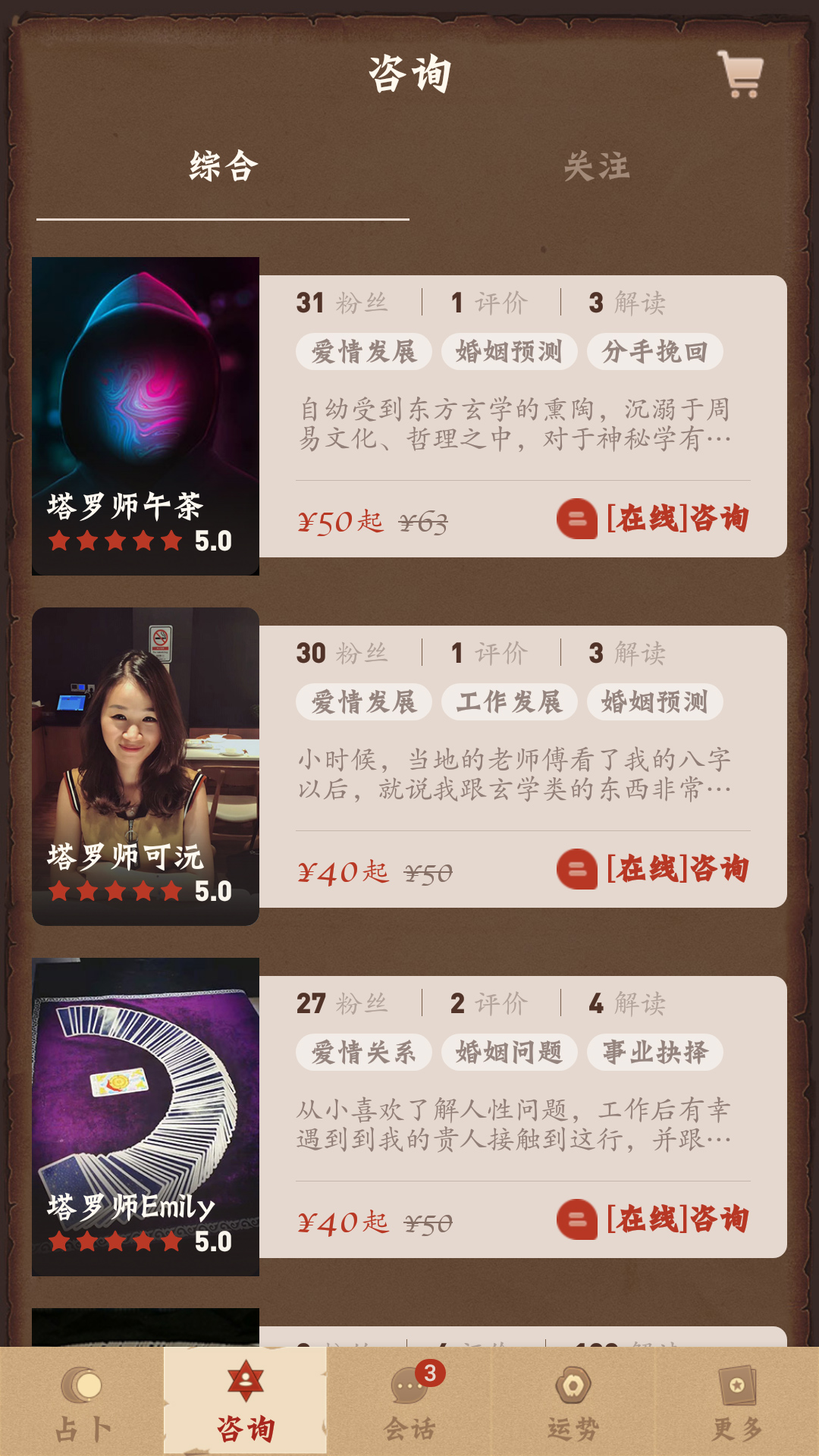
Task: Select the 工作发展 tag for 塔罗师可沅
Action: (x=510, y=701)
